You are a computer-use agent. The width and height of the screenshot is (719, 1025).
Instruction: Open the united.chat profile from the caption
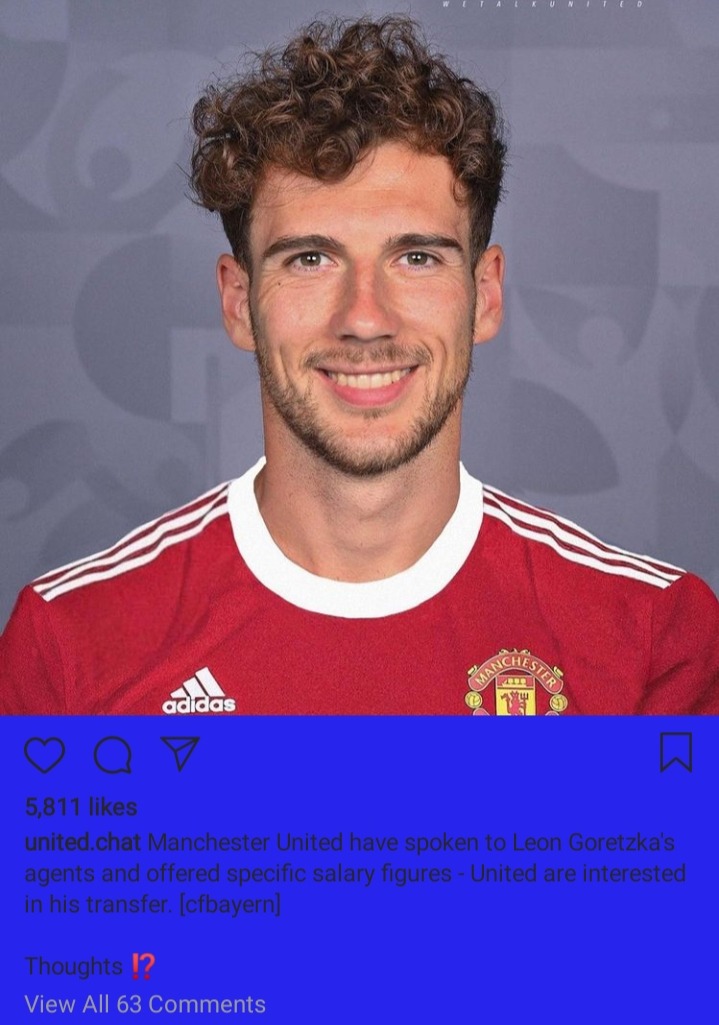[82, 842]
